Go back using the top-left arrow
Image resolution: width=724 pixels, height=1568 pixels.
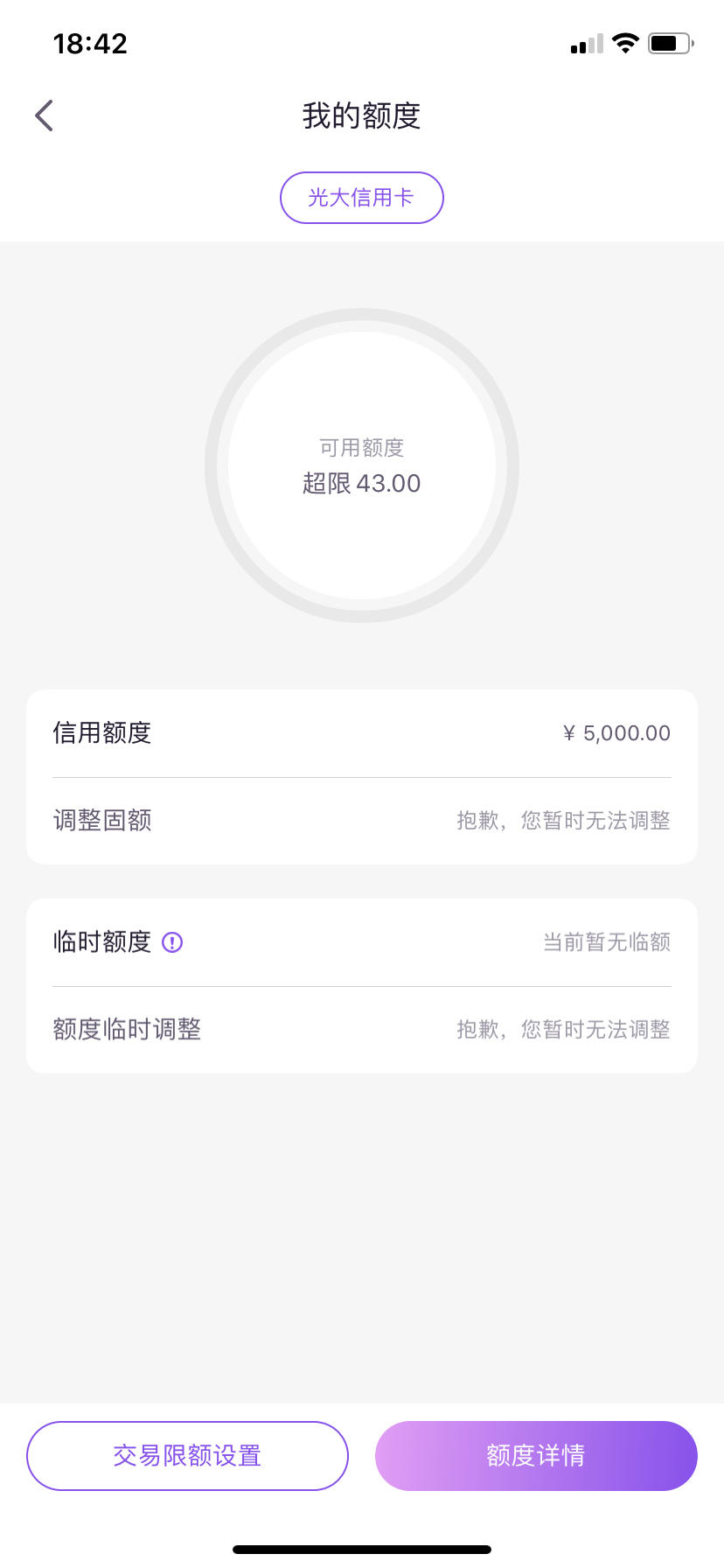click(x=44, y=115)
